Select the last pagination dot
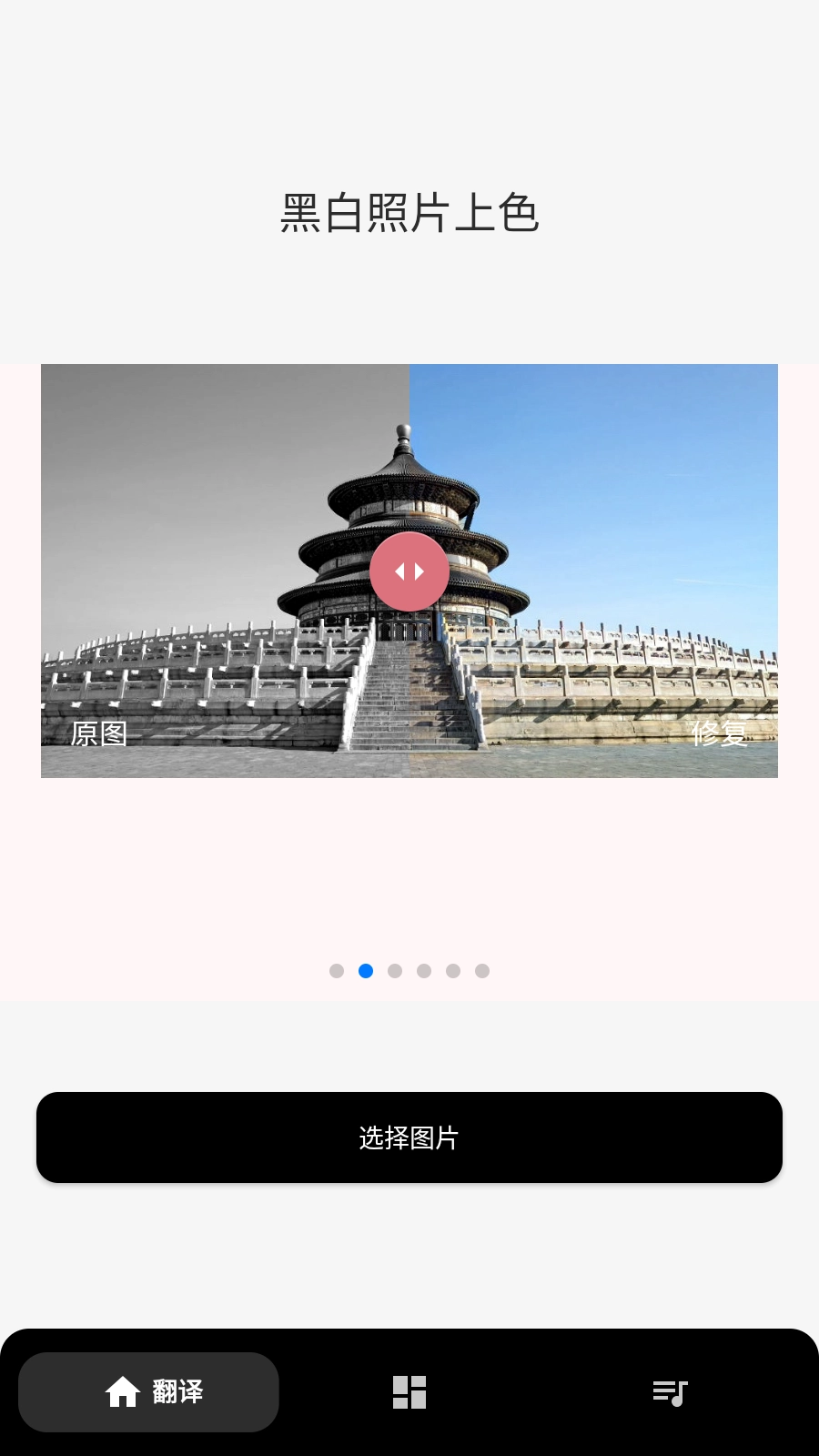 [482, 971]
